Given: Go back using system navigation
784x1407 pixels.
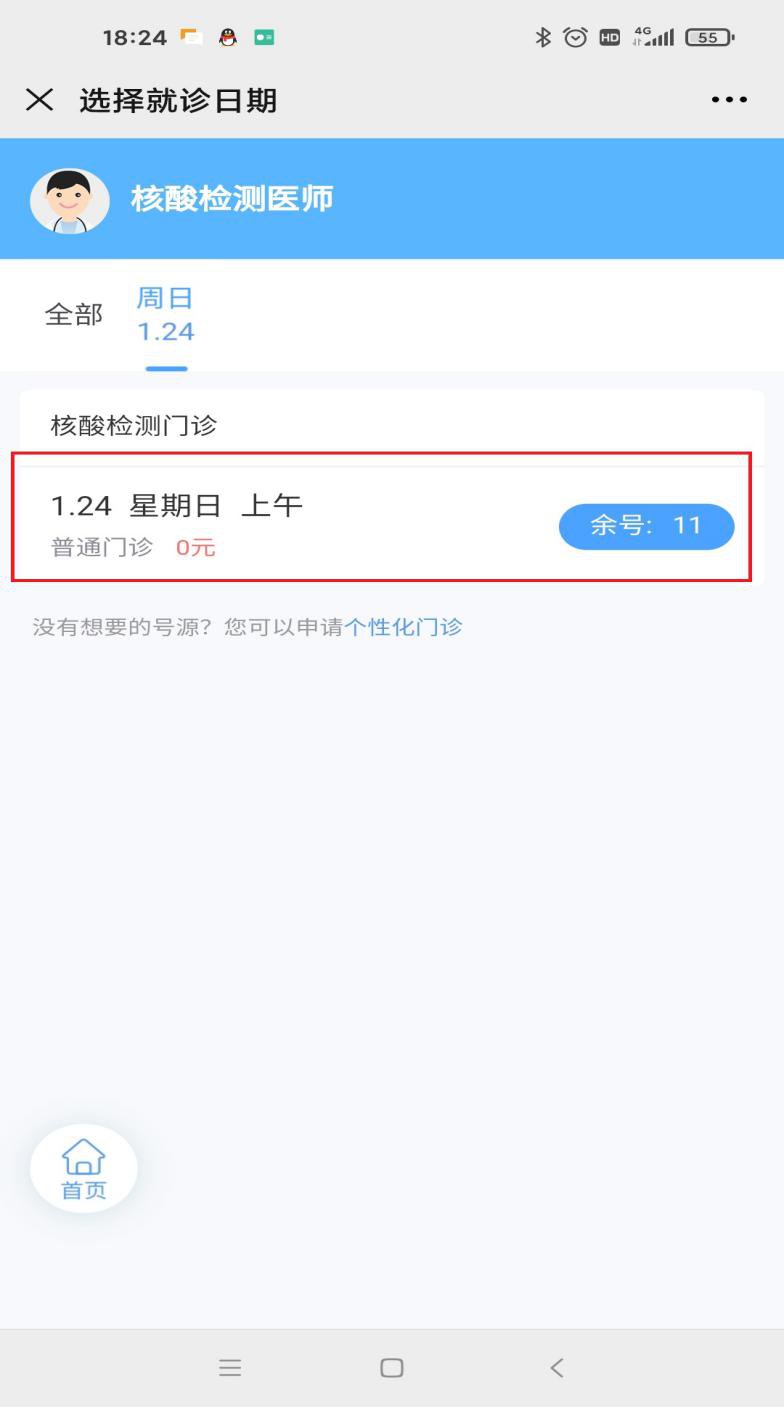Looking at the screenshot, I should (557, 1367).
